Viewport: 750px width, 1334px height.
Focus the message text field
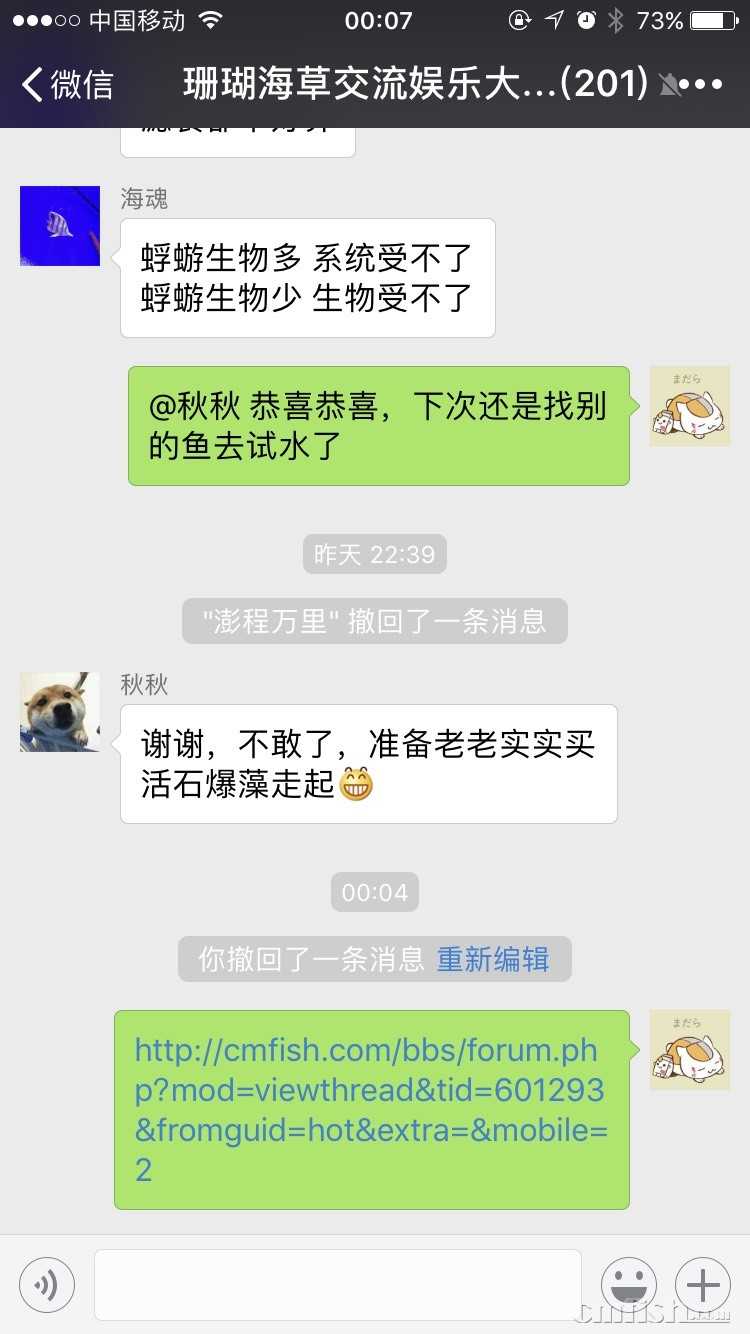tap(337, 1284)
